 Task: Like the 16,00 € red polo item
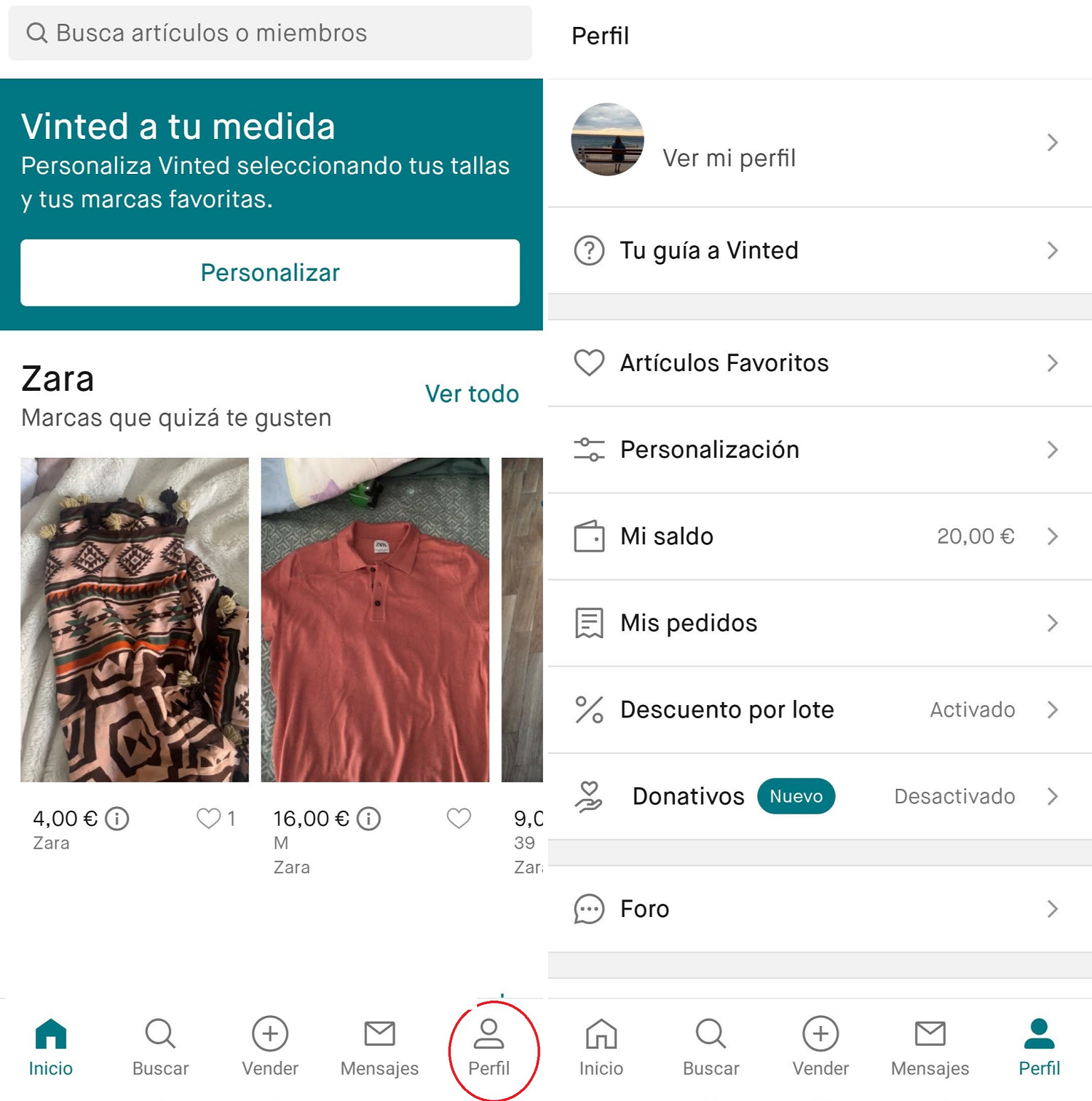[459, 819]
